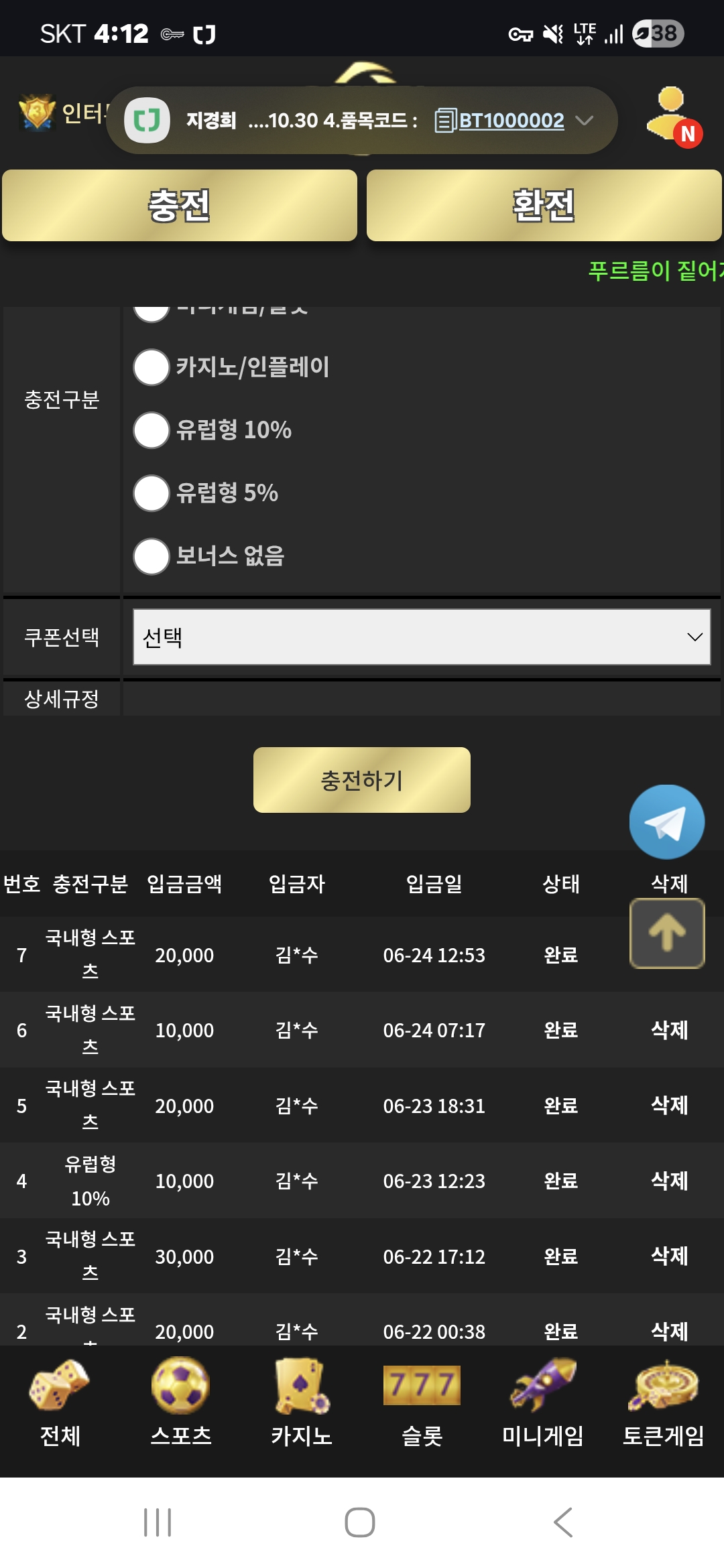Viewport: 724px width, 1568px height.
Task: Tap the up-arrow back-to-top button
Action: click(x=667, y=933)
